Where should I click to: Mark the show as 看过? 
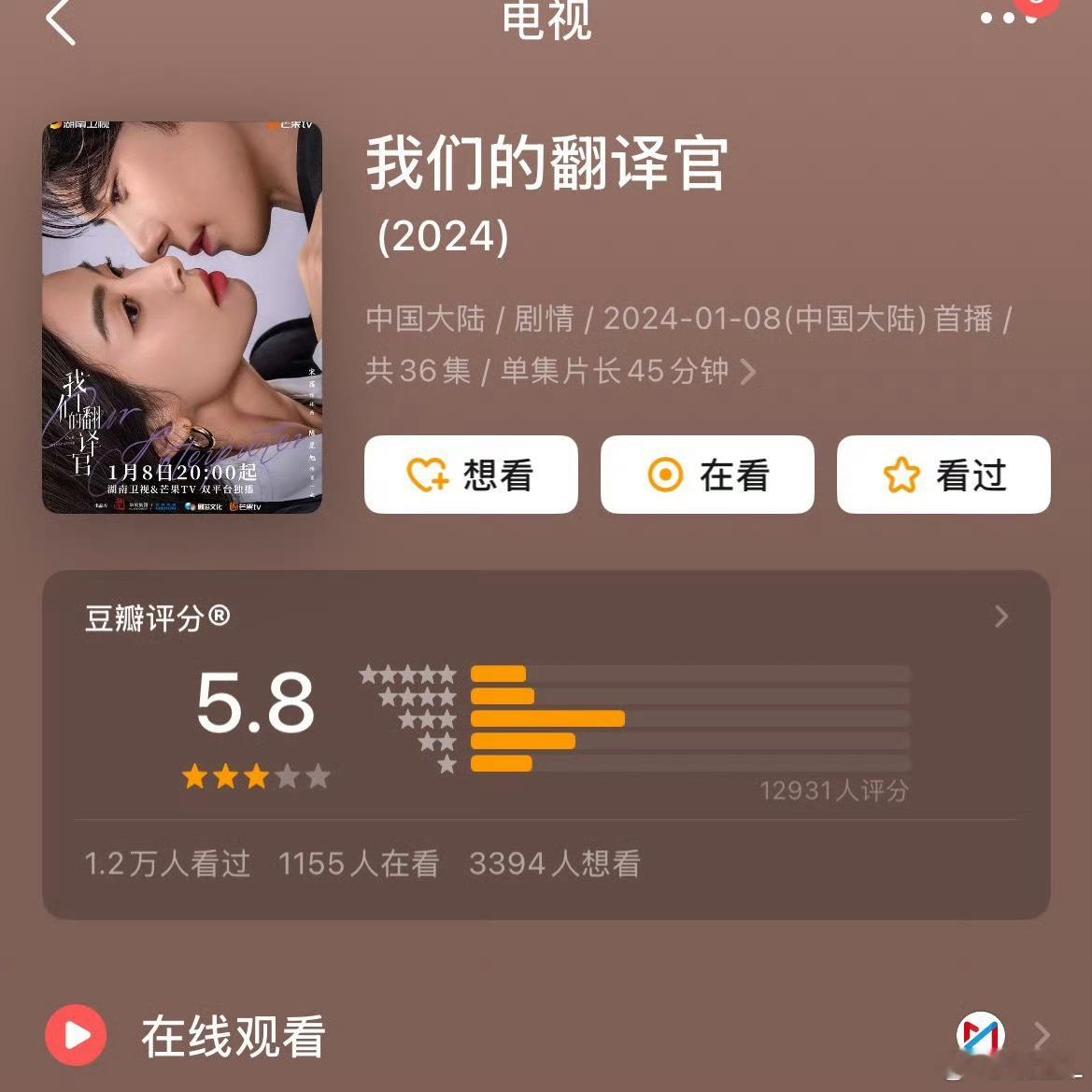coord(943,475)
